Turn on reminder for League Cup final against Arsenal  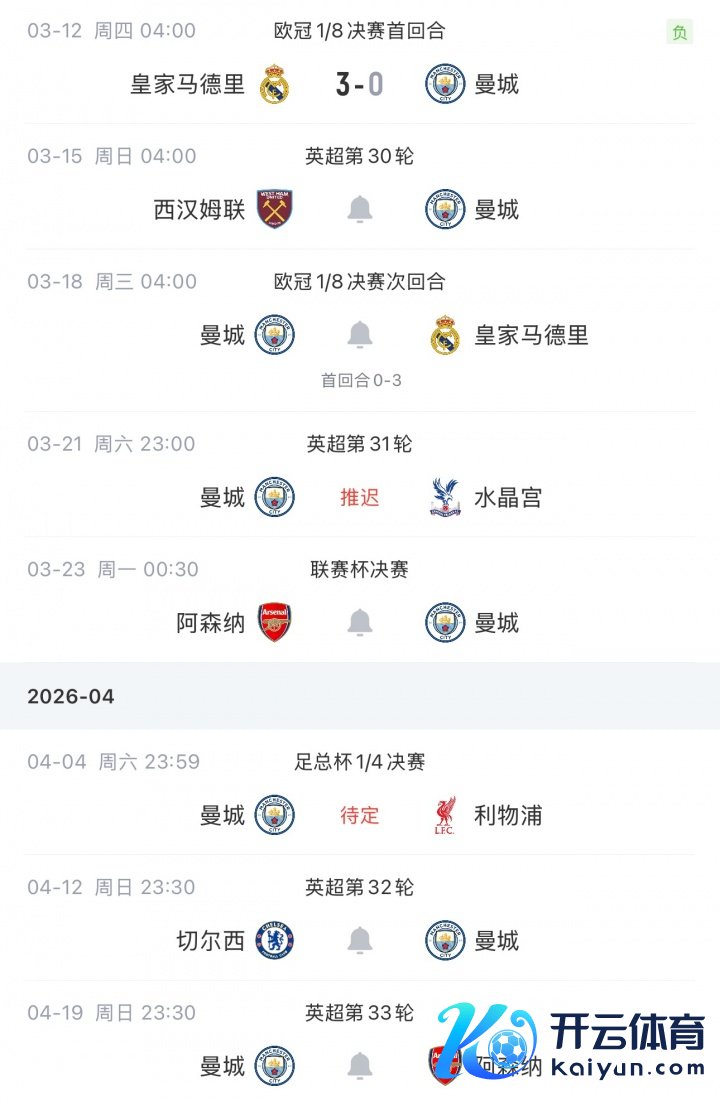pyautogui.click(x=359, y=623)
